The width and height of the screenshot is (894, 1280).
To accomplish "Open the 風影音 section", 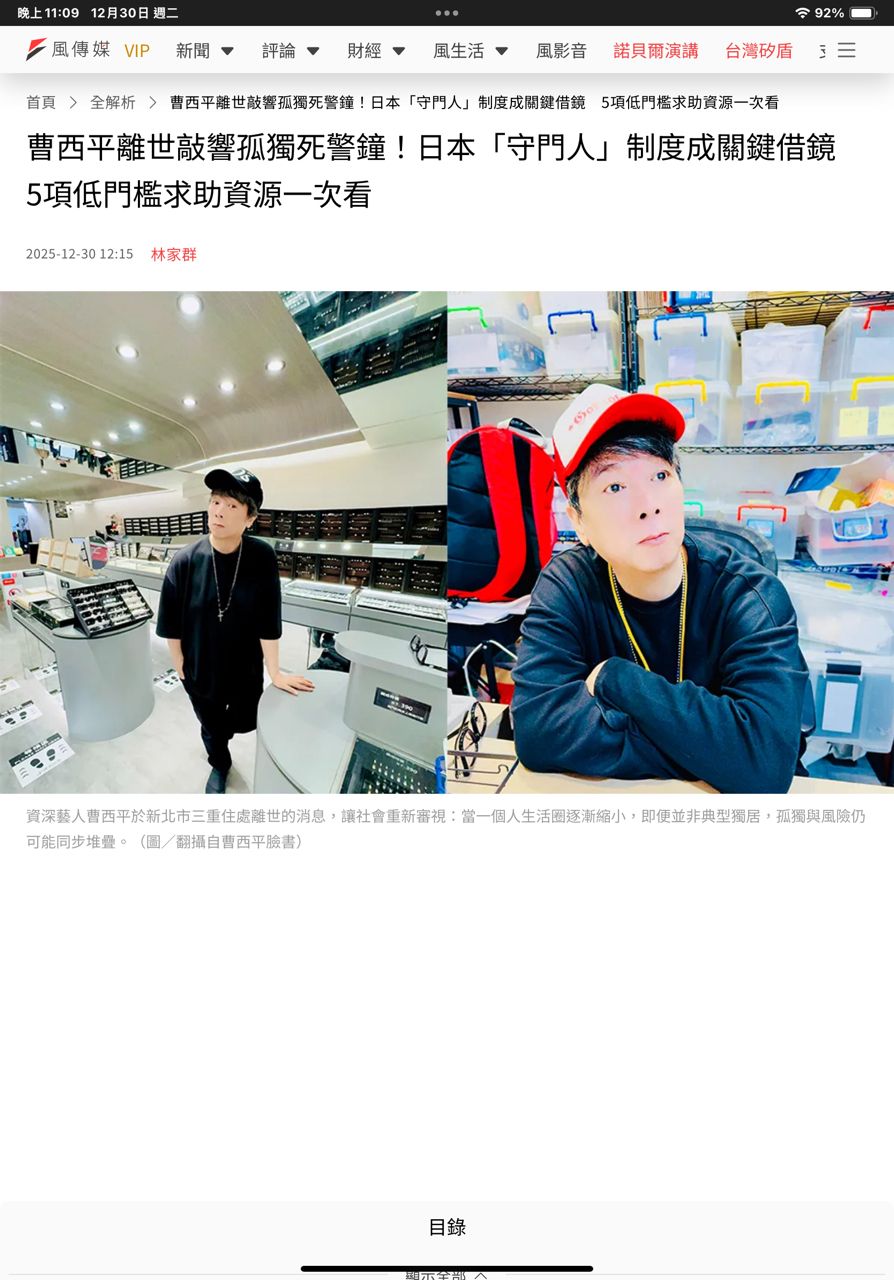I will 561,51.
